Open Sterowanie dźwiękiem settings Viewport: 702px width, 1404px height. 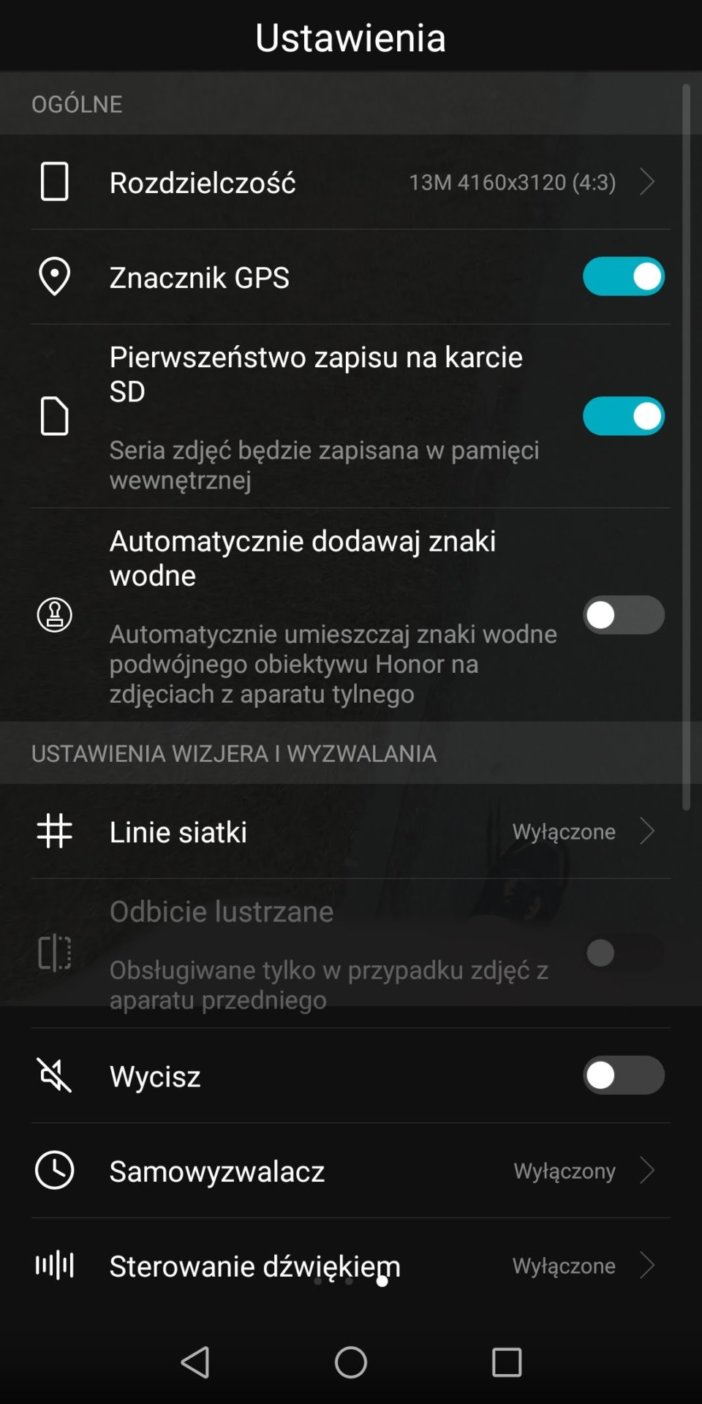(350, 1266)
